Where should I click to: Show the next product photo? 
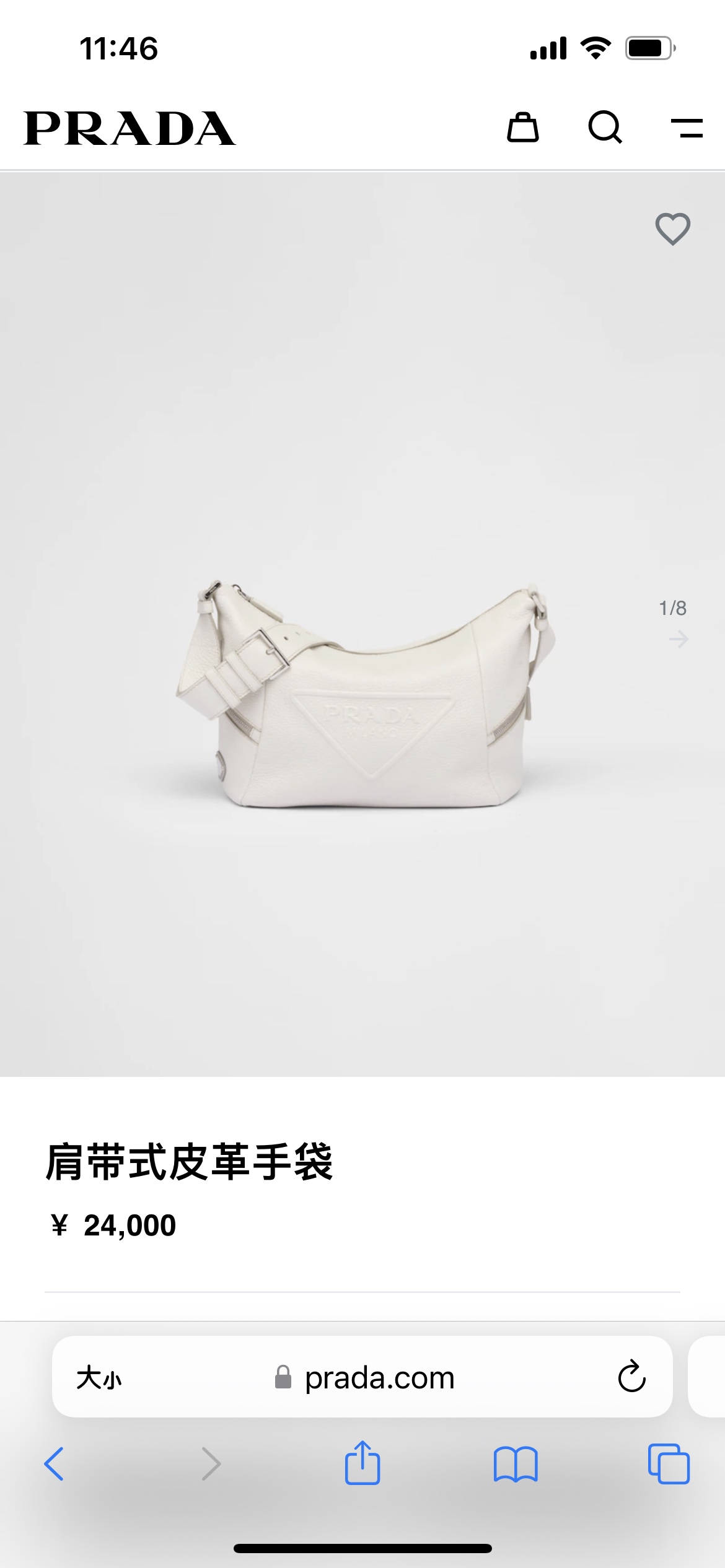679,638
